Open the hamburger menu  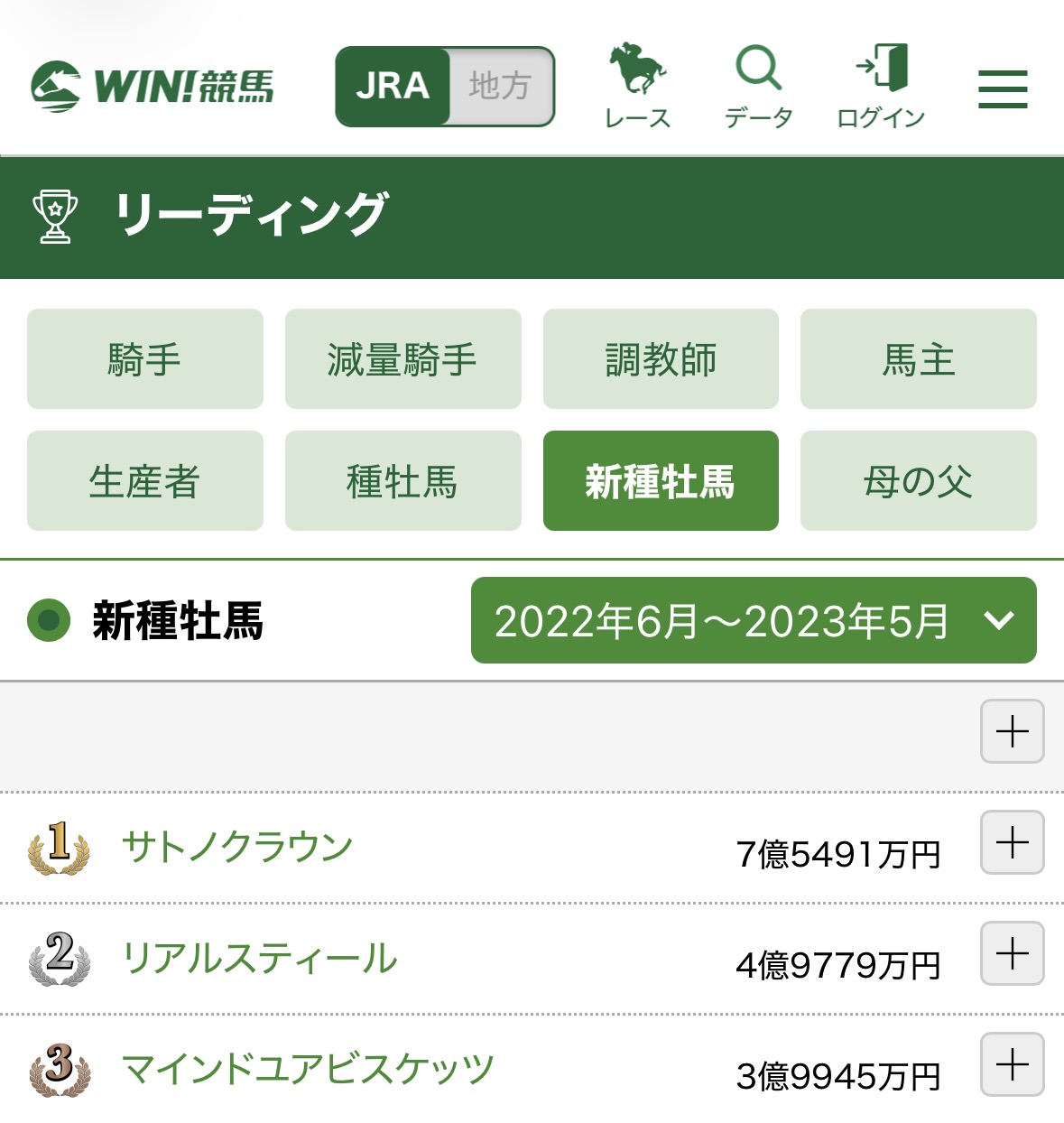(x=1002, y=88)
